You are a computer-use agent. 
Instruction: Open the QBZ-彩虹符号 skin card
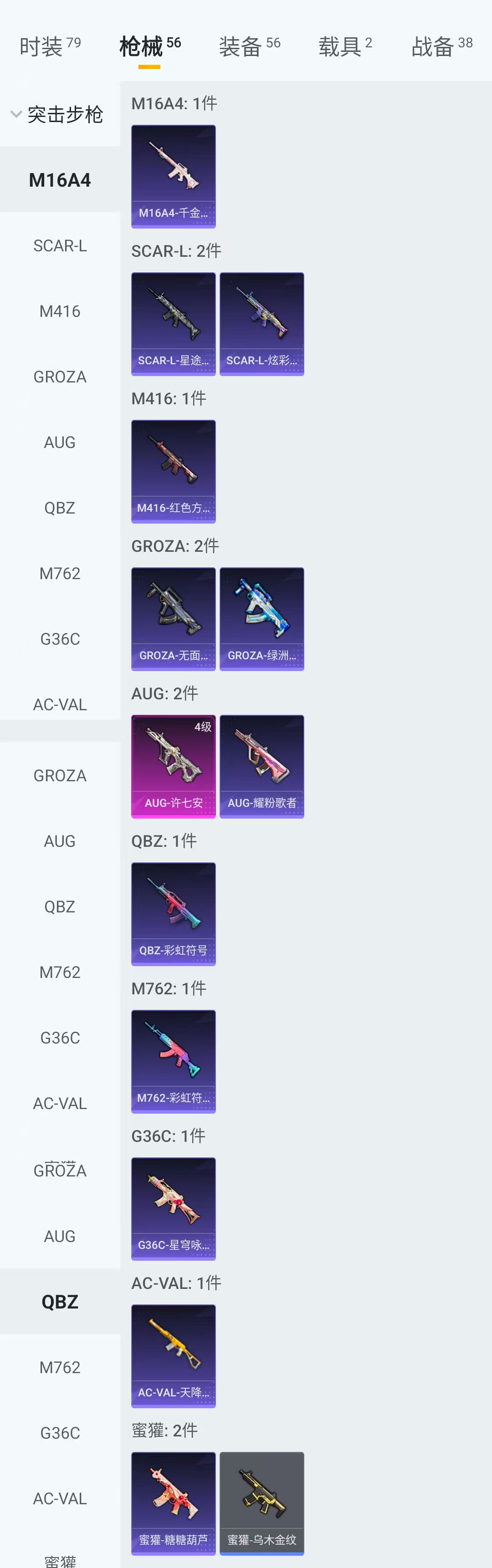coord(174,914)
